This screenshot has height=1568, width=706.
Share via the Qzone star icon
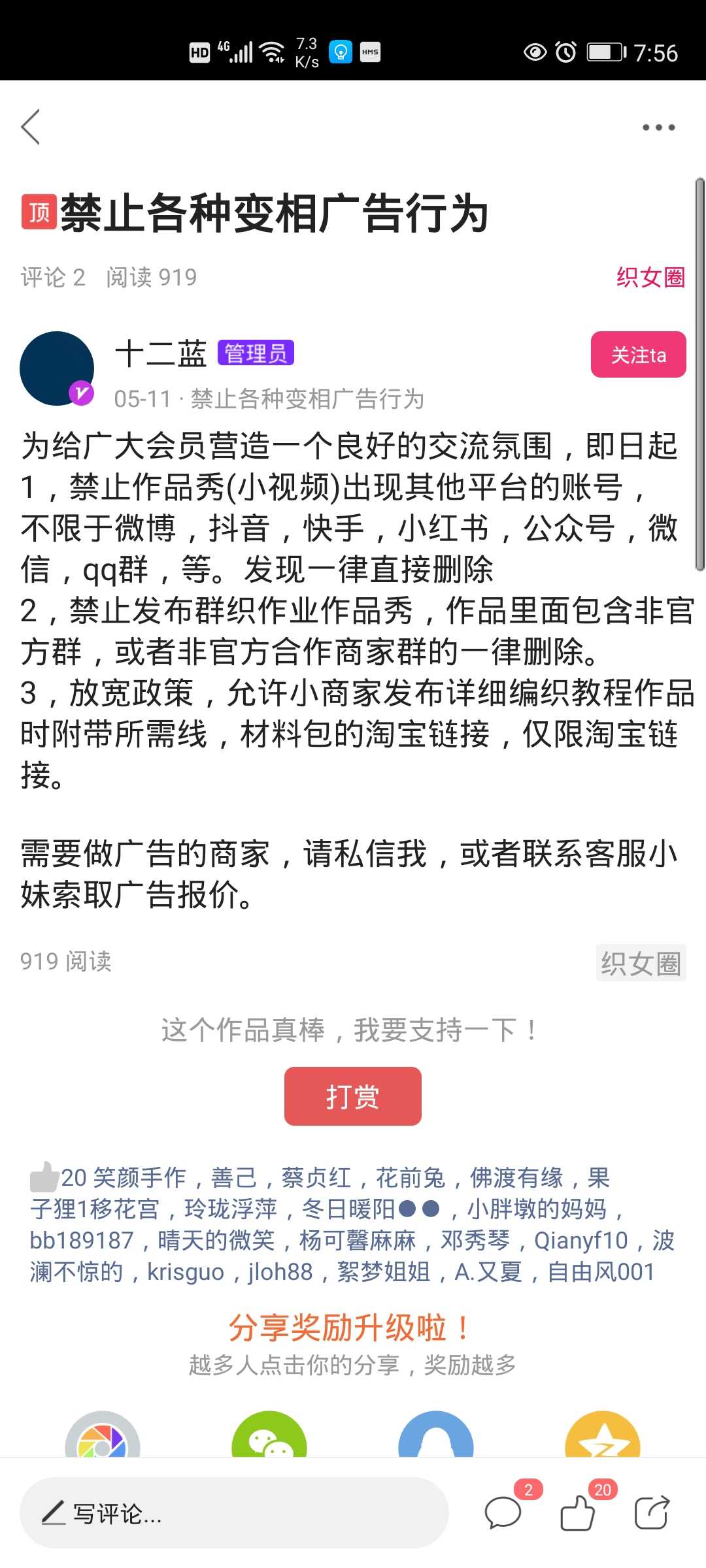[x=603, y=1435]
